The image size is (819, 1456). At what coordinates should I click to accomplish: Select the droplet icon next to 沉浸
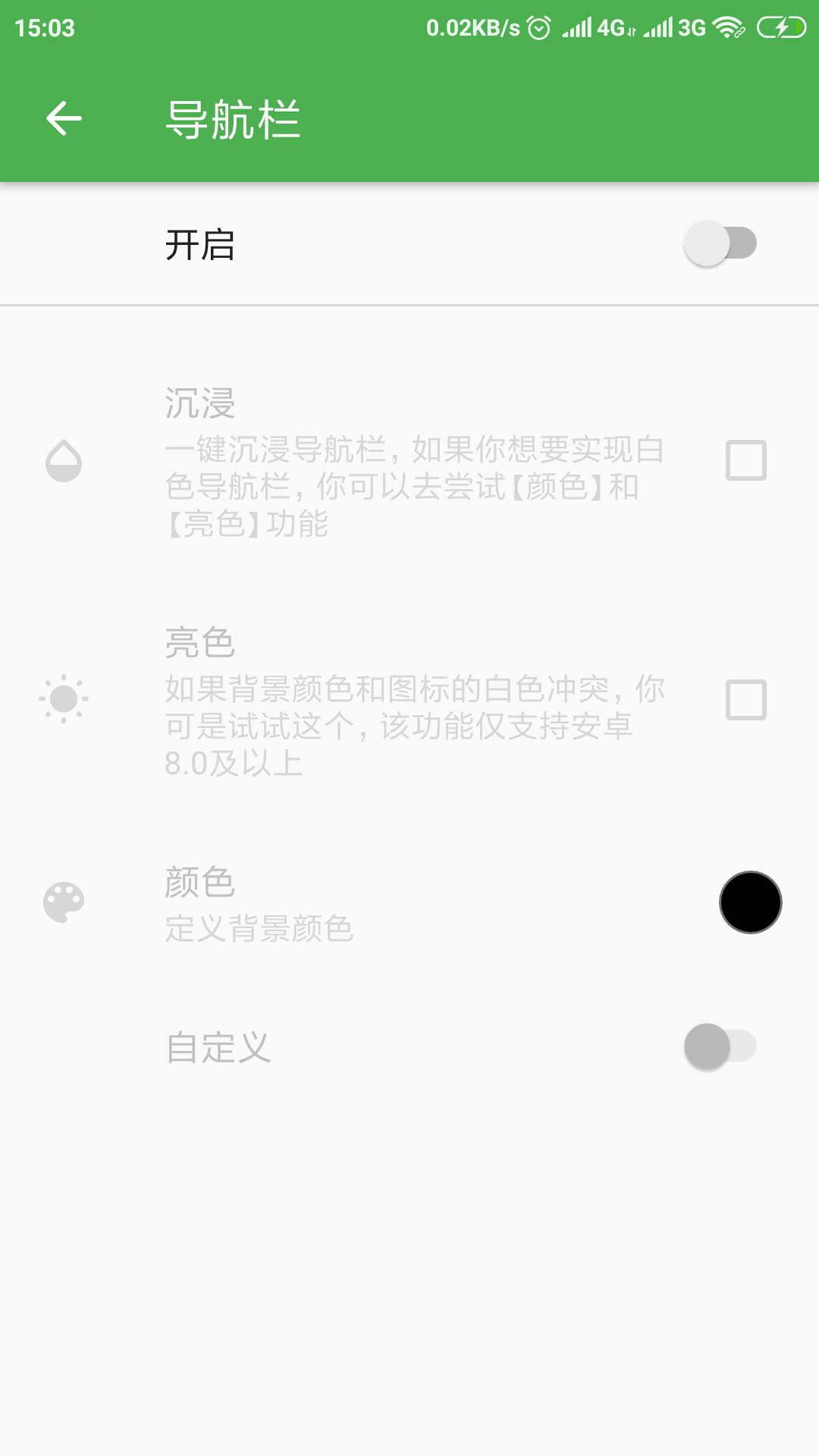point(64,461)
